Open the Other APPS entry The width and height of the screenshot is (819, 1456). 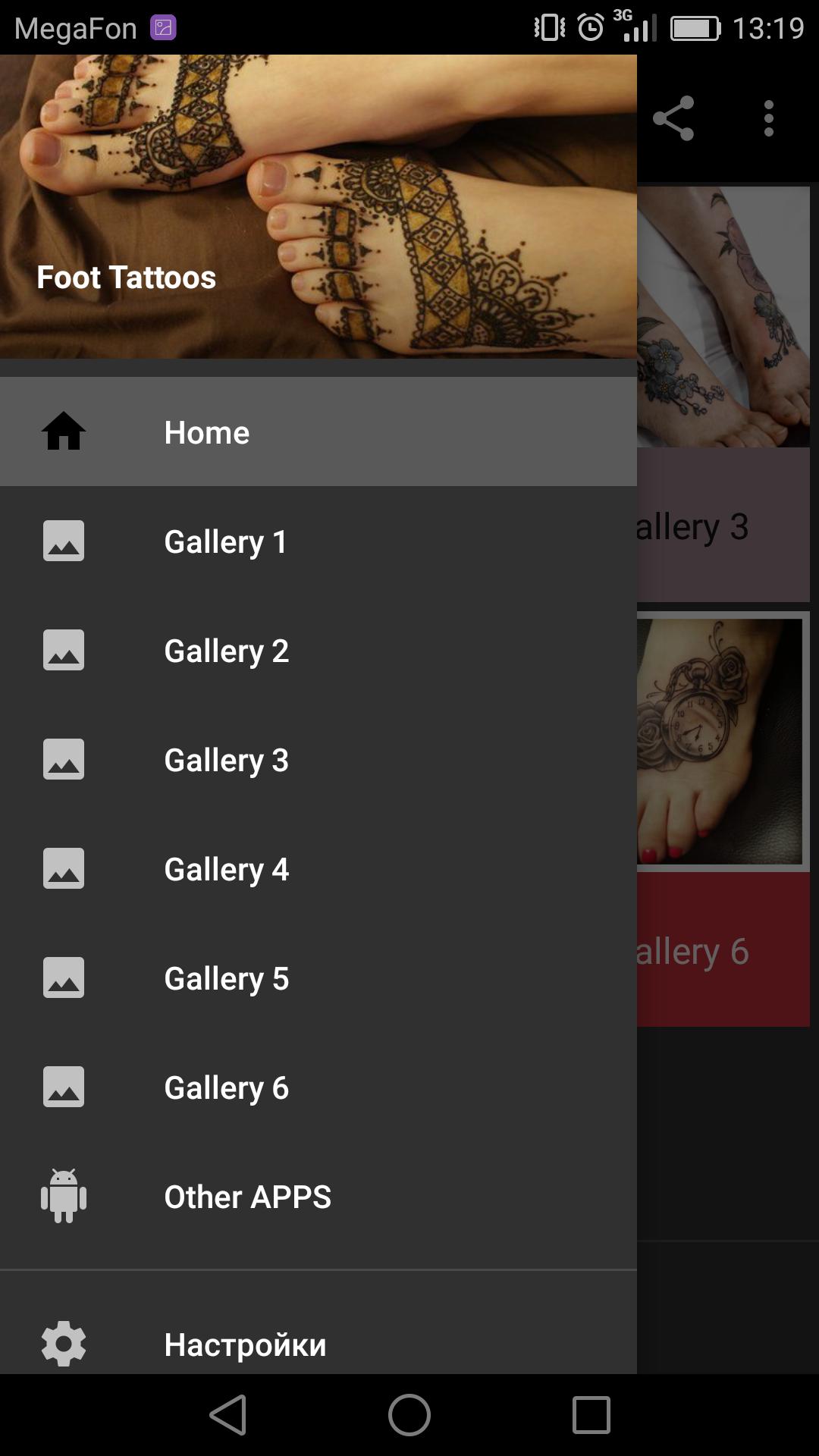(x=318, y=1197)
